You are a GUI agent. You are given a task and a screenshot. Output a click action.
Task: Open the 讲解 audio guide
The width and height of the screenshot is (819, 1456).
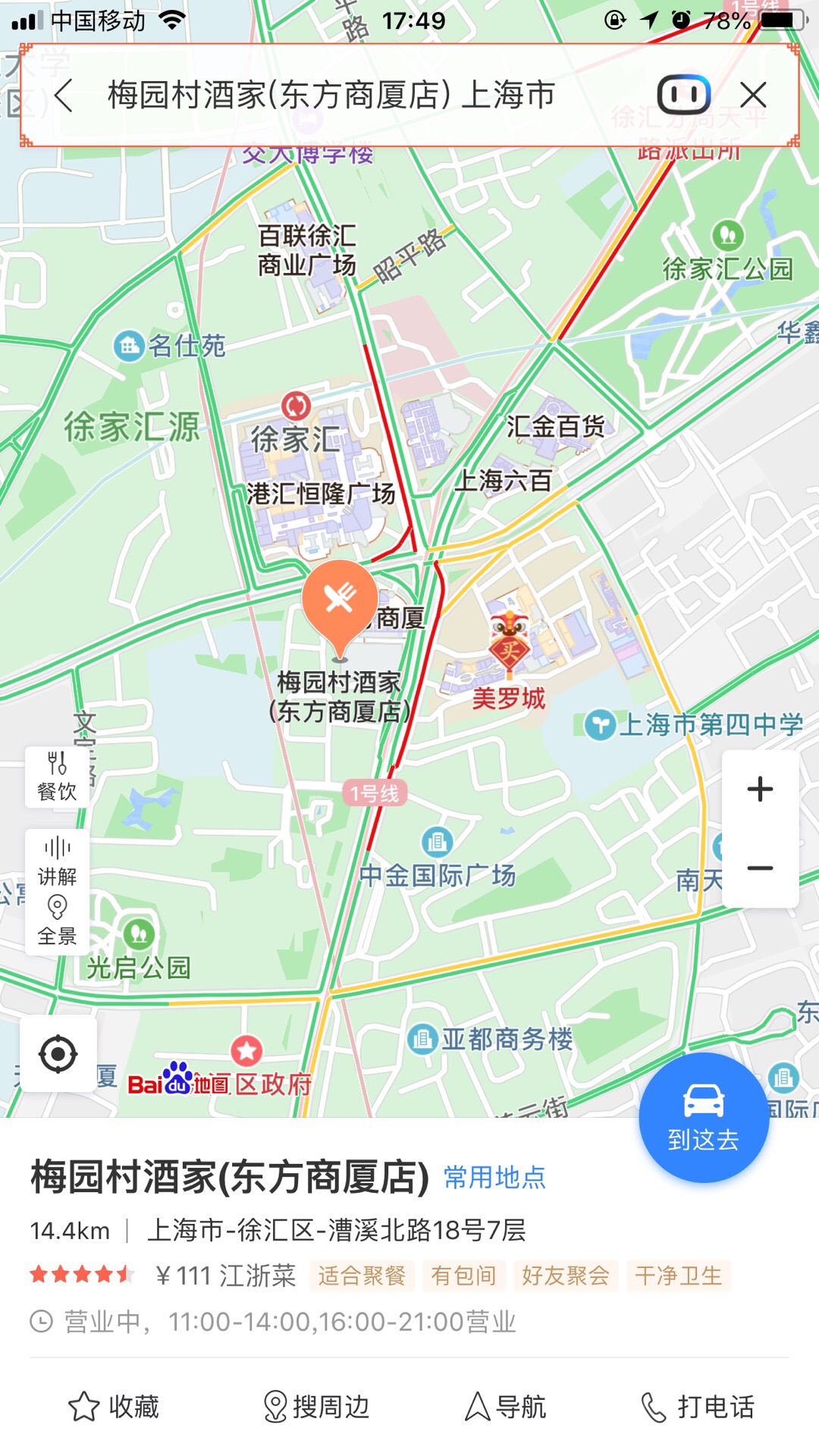coord(57,861)
